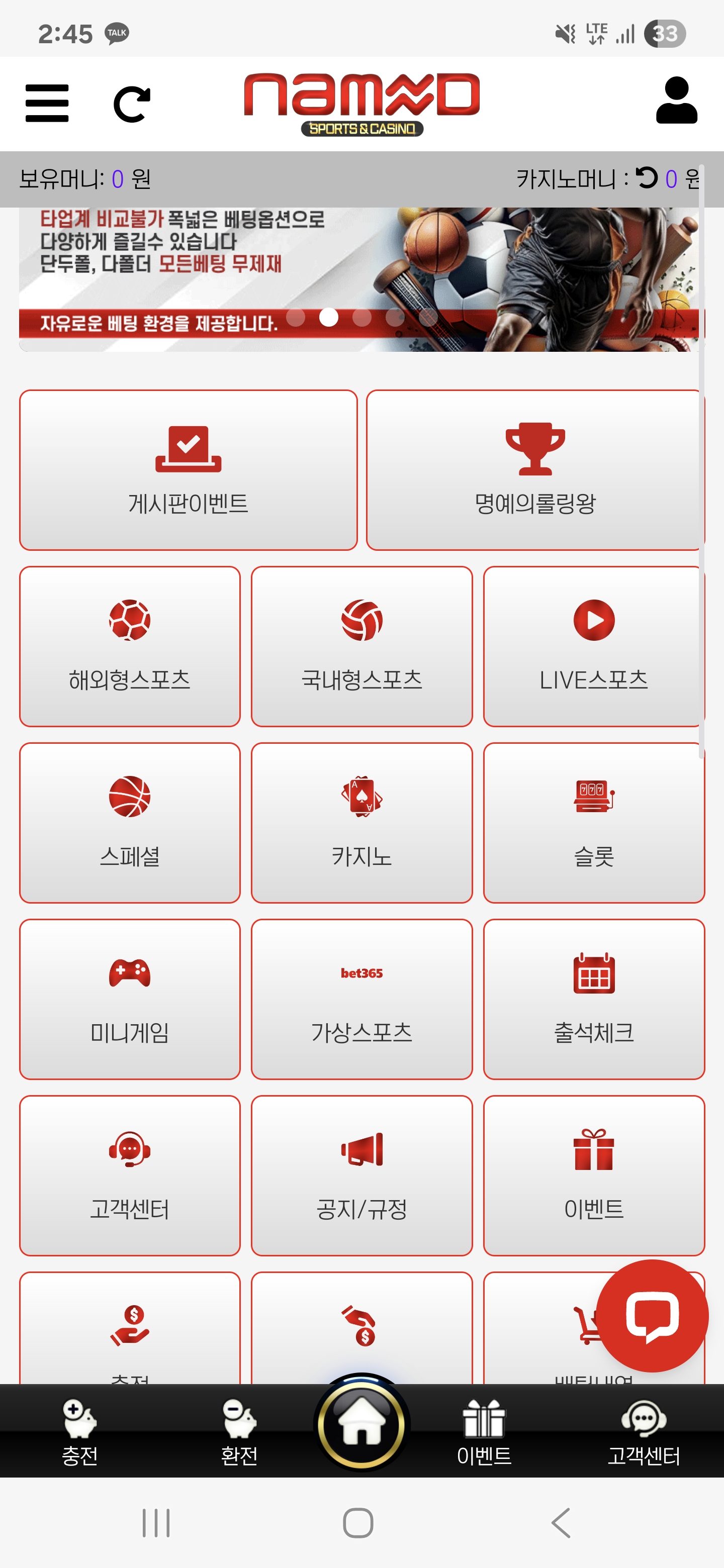Open 출석체크 calendar
The width and height of the screenshot is (724, 1568).
(x=594, y=999)
